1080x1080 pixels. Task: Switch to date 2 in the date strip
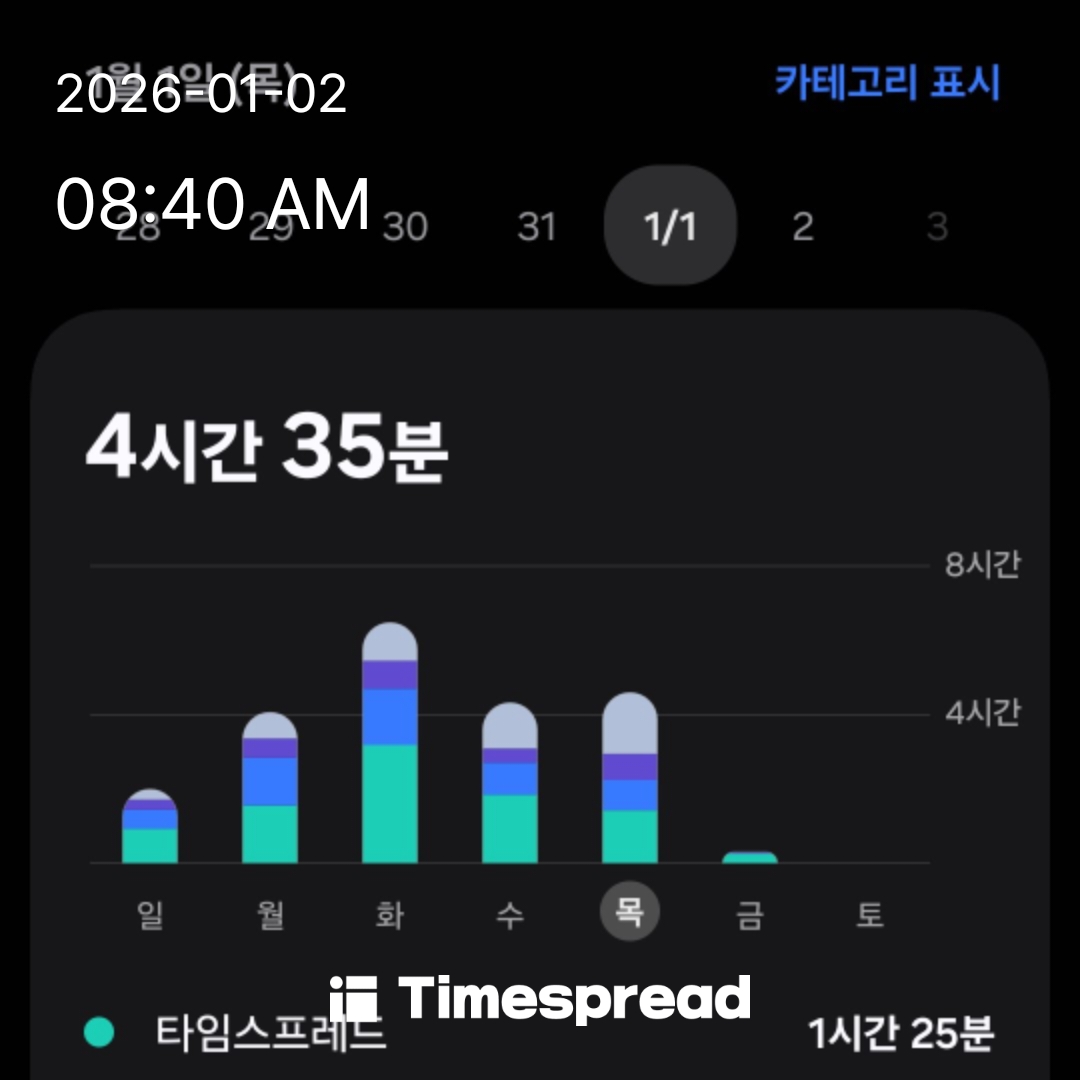click(802, 227)
